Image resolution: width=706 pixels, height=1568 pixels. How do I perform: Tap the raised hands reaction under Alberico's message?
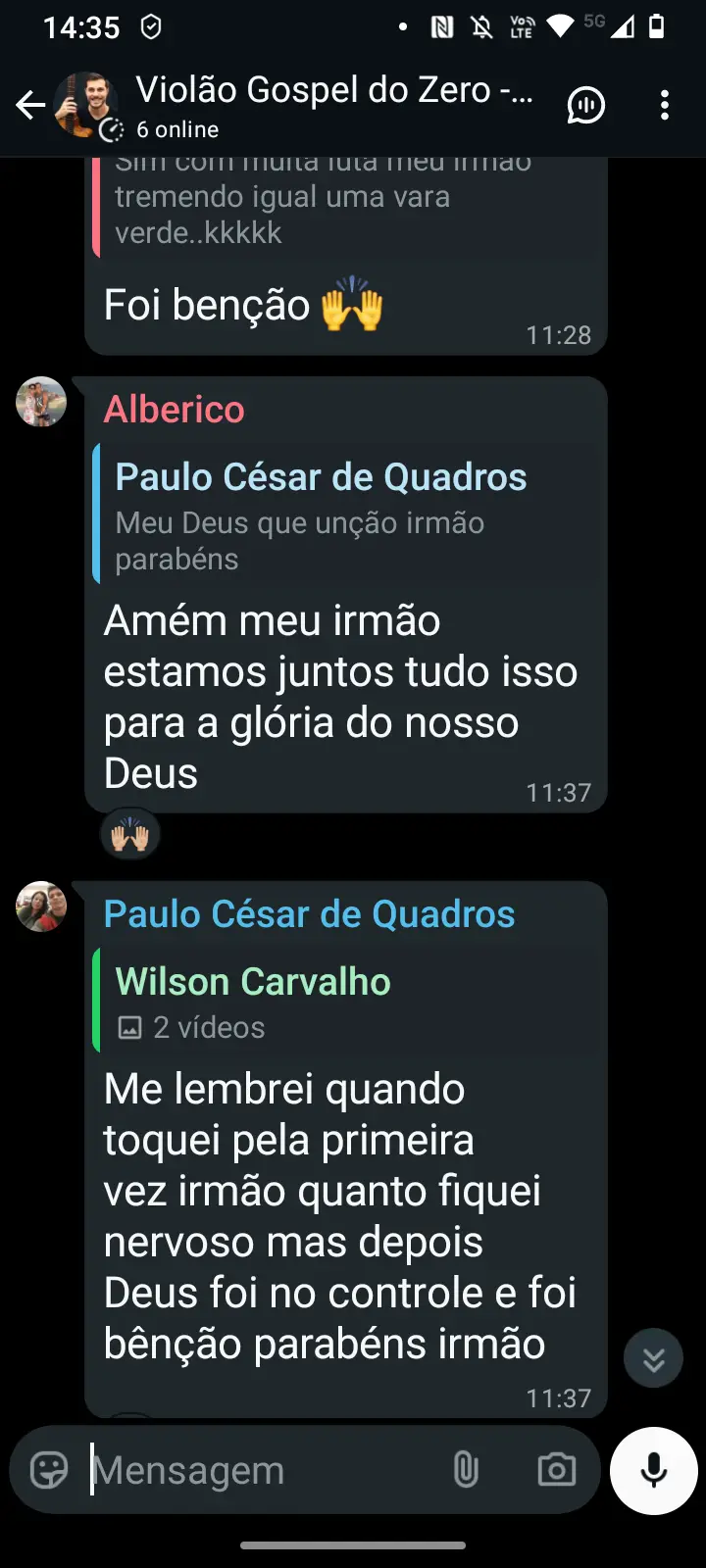[130, 836]
